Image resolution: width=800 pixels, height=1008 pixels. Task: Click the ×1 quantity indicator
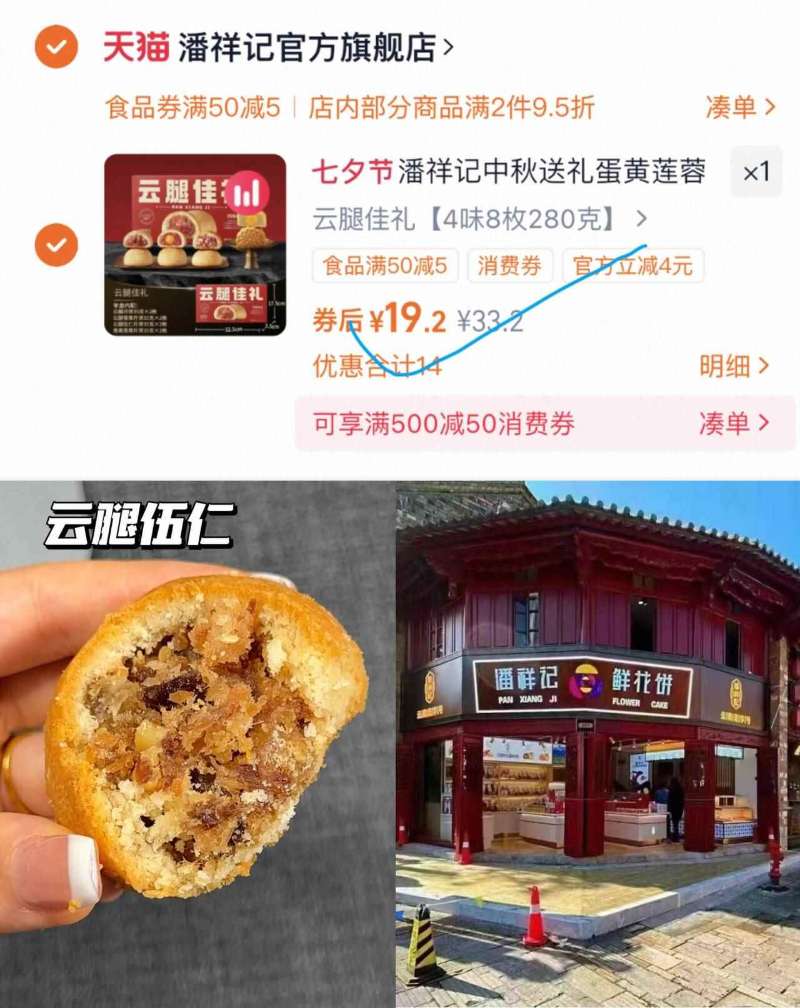click(x=758, y=174)
